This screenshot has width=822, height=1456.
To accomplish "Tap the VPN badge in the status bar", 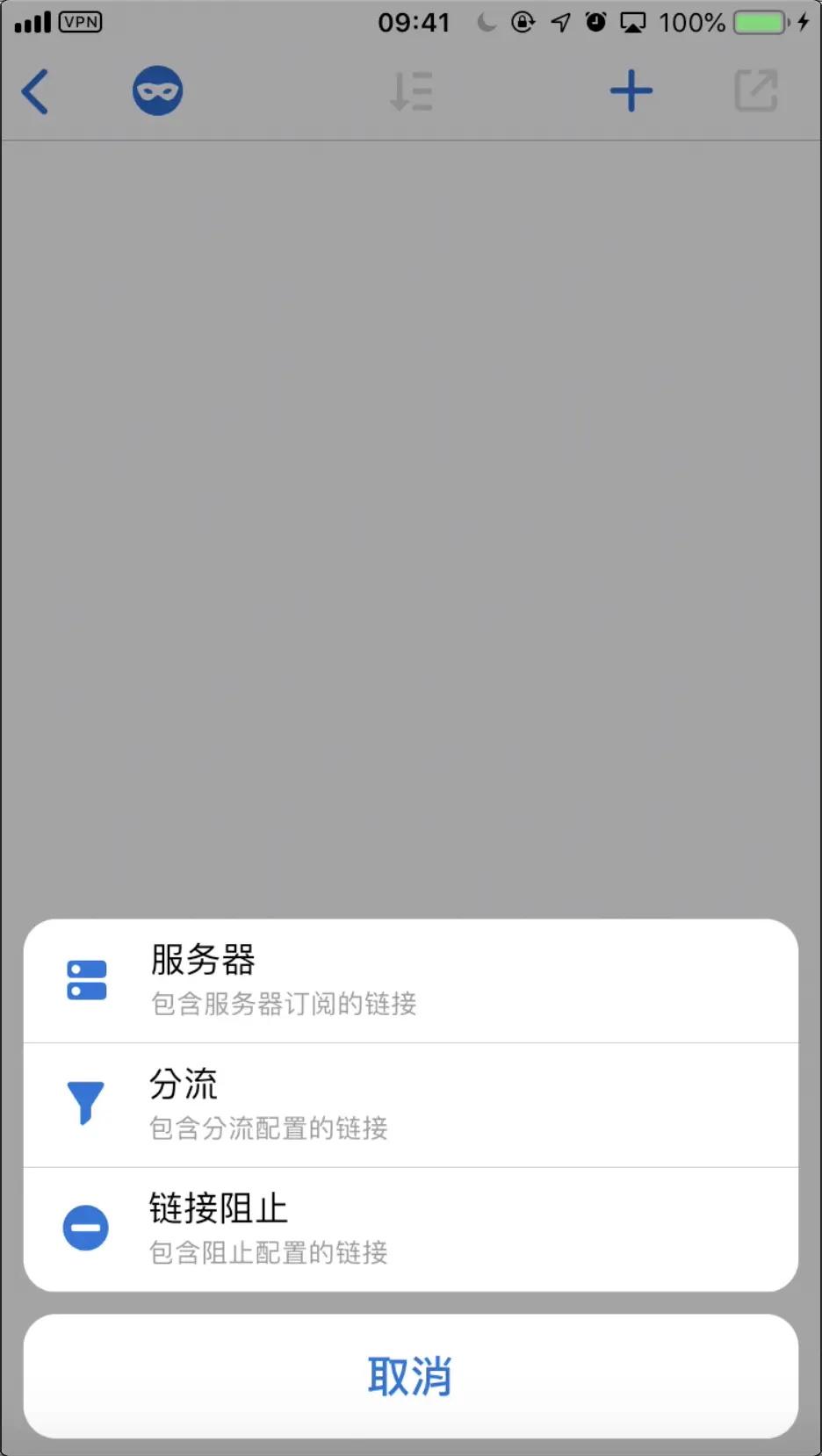I will pyautogui.click(x=80, y=22).
